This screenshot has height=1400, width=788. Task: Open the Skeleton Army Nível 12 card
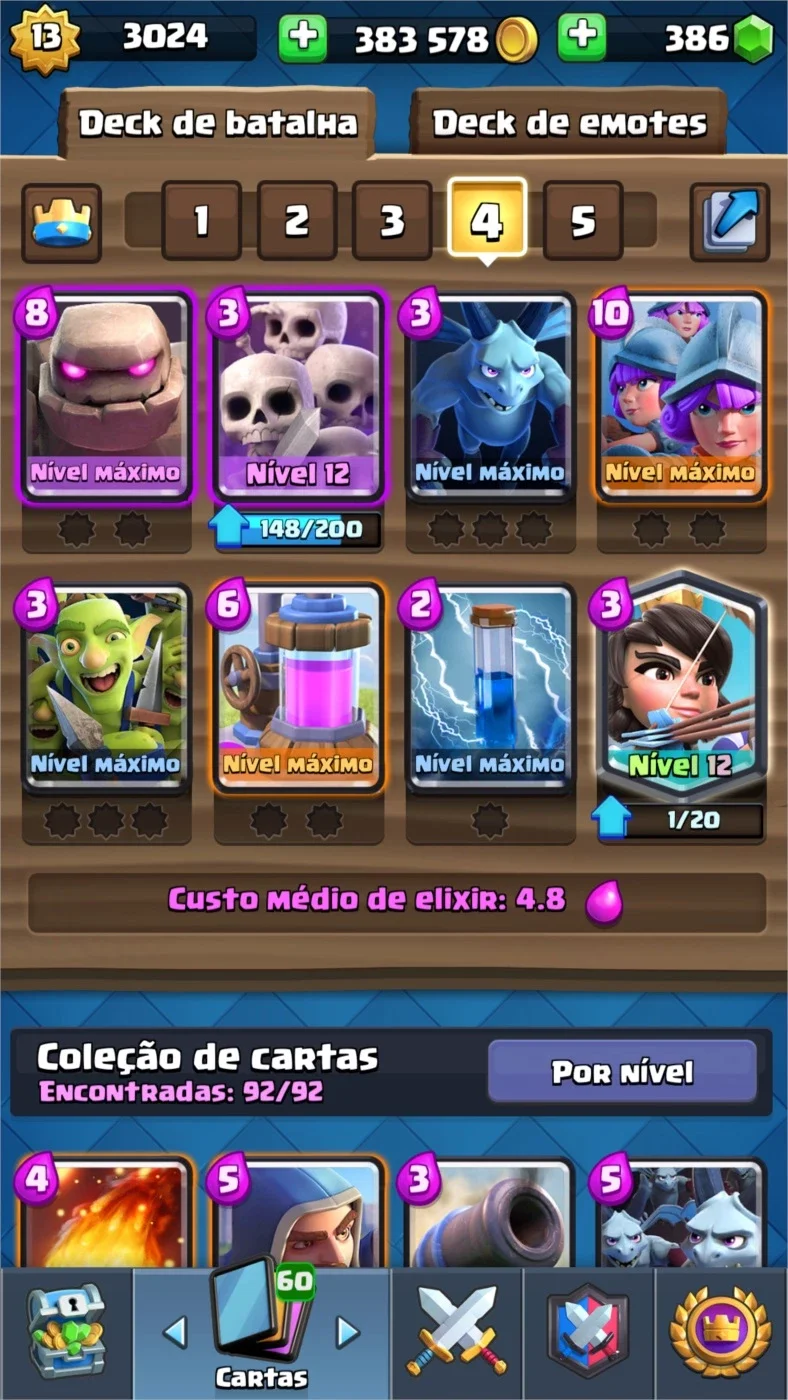(x=297, y=397)
